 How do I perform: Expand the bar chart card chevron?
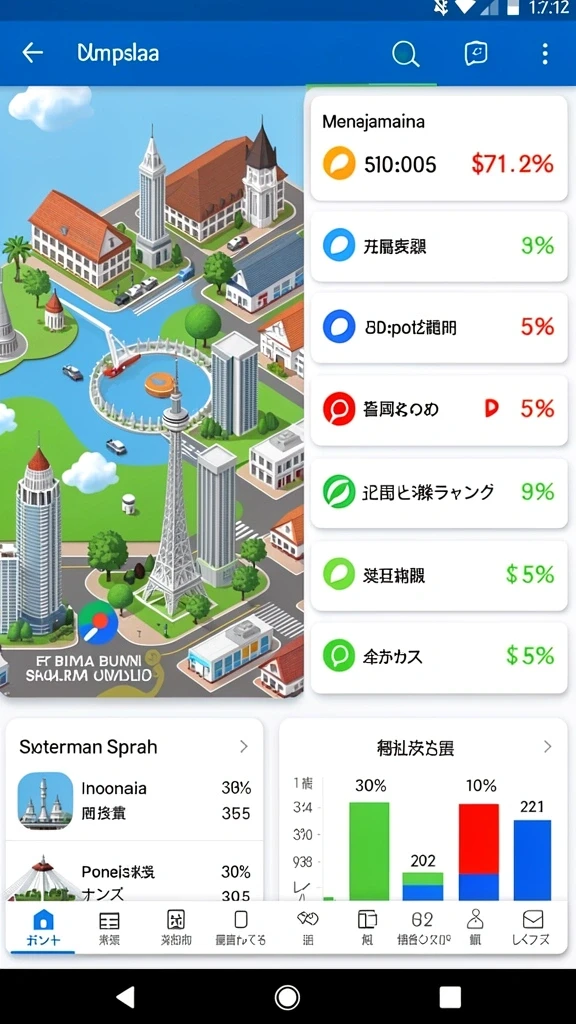547,746
